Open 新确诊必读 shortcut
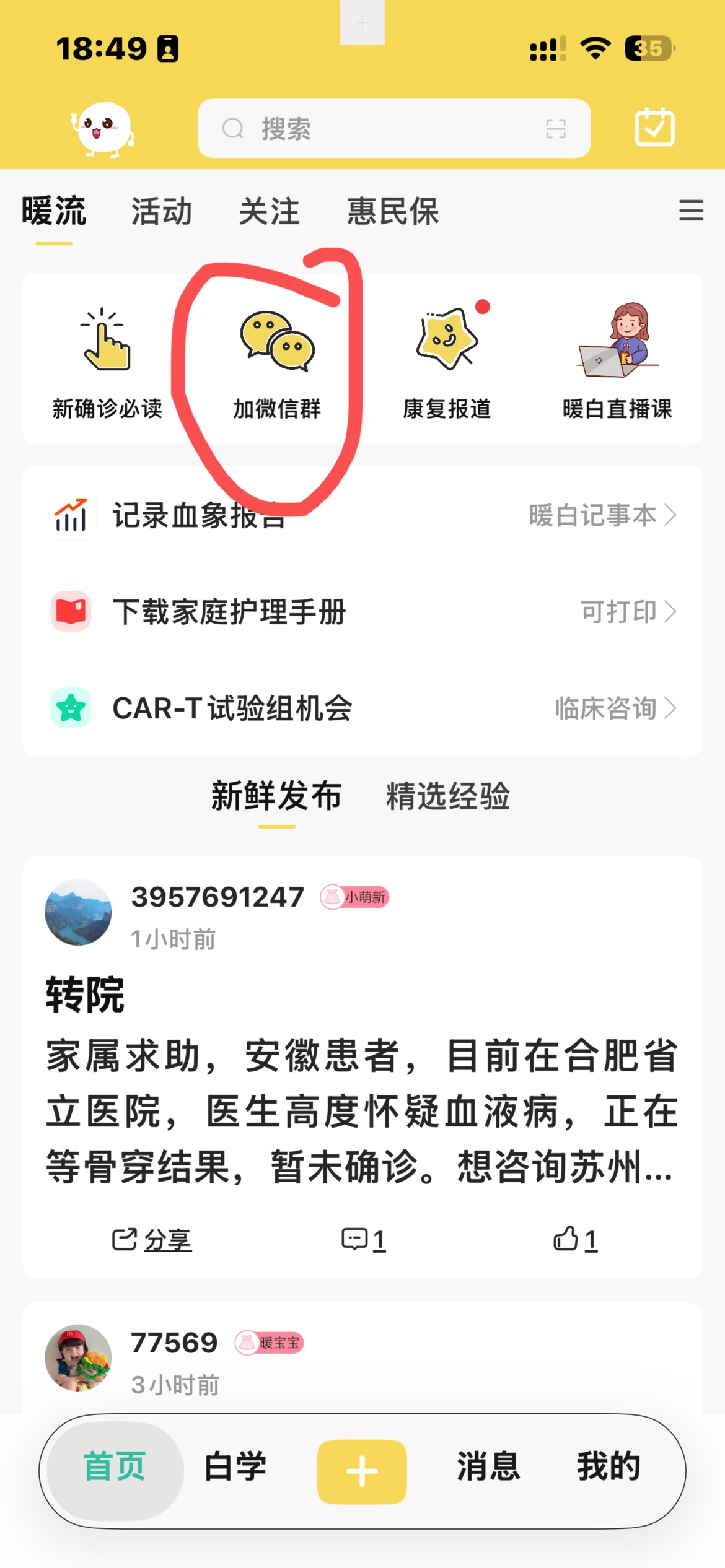Image resolution: width=725 pixels, height=1568 pixels. tap(107, 363)
